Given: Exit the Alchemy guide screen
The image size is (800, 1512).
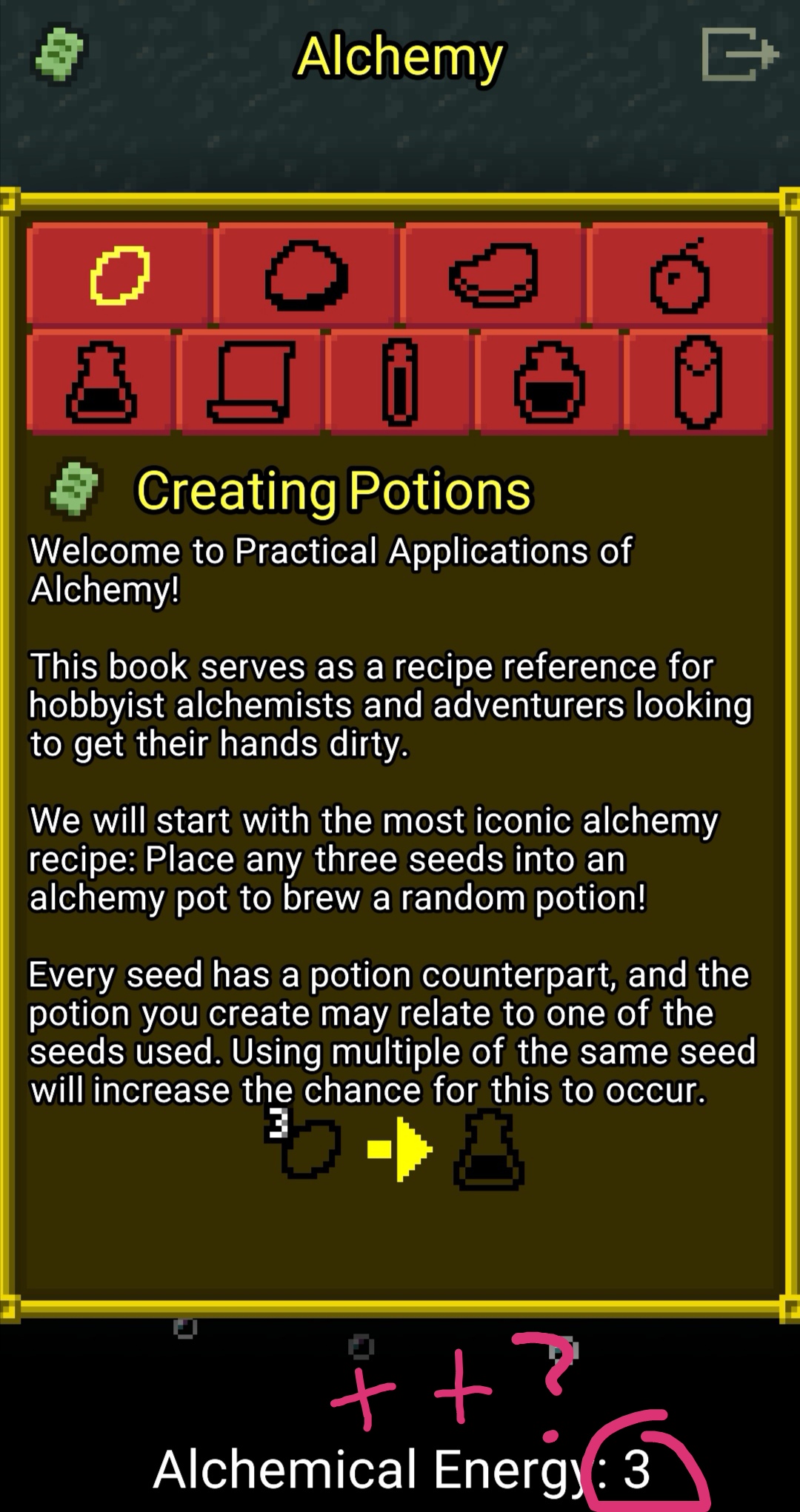Looking at the screenshot, I should pos(739,54).
